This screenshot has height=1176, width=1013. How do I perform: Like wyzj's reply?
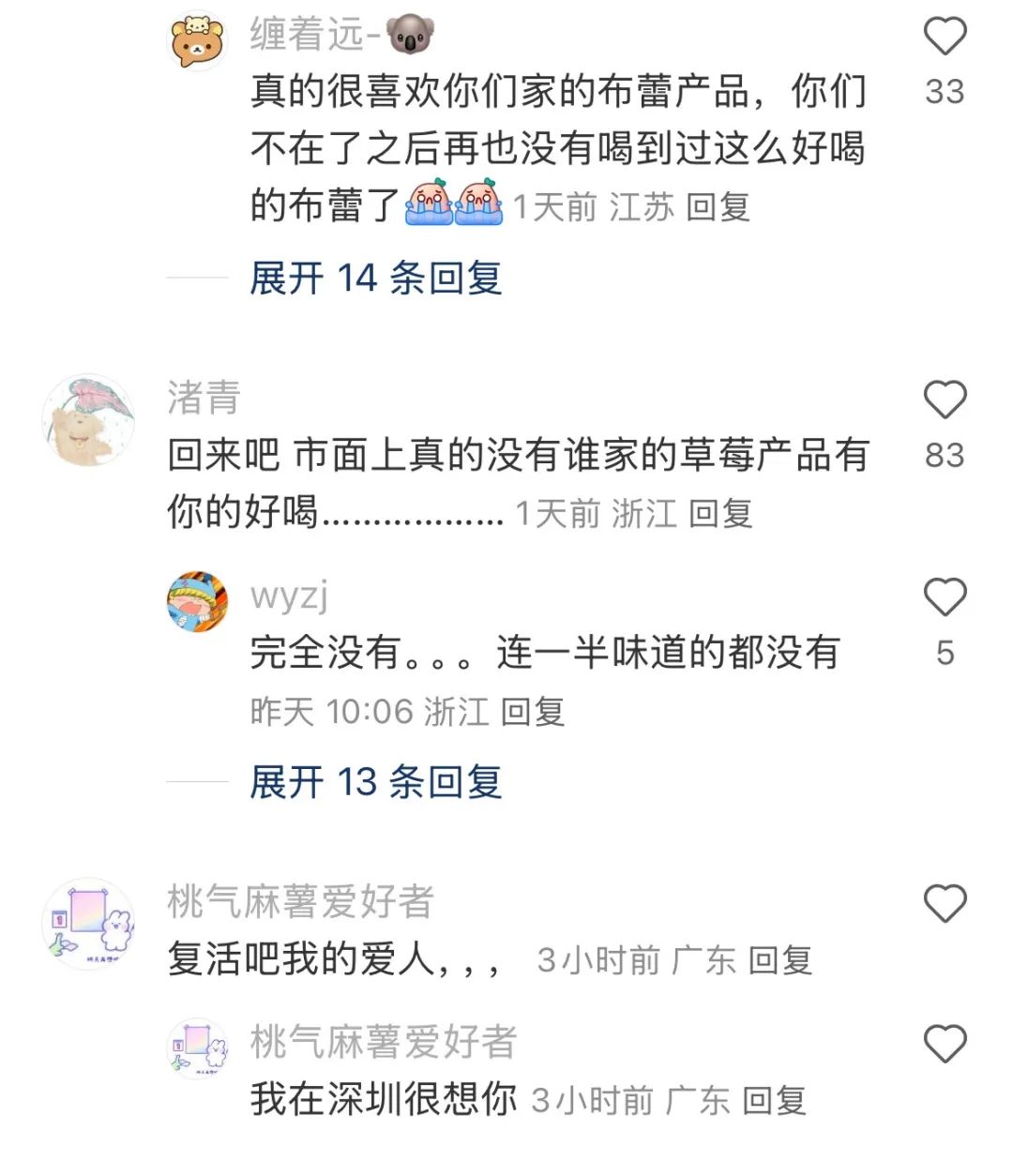[945, 598]
